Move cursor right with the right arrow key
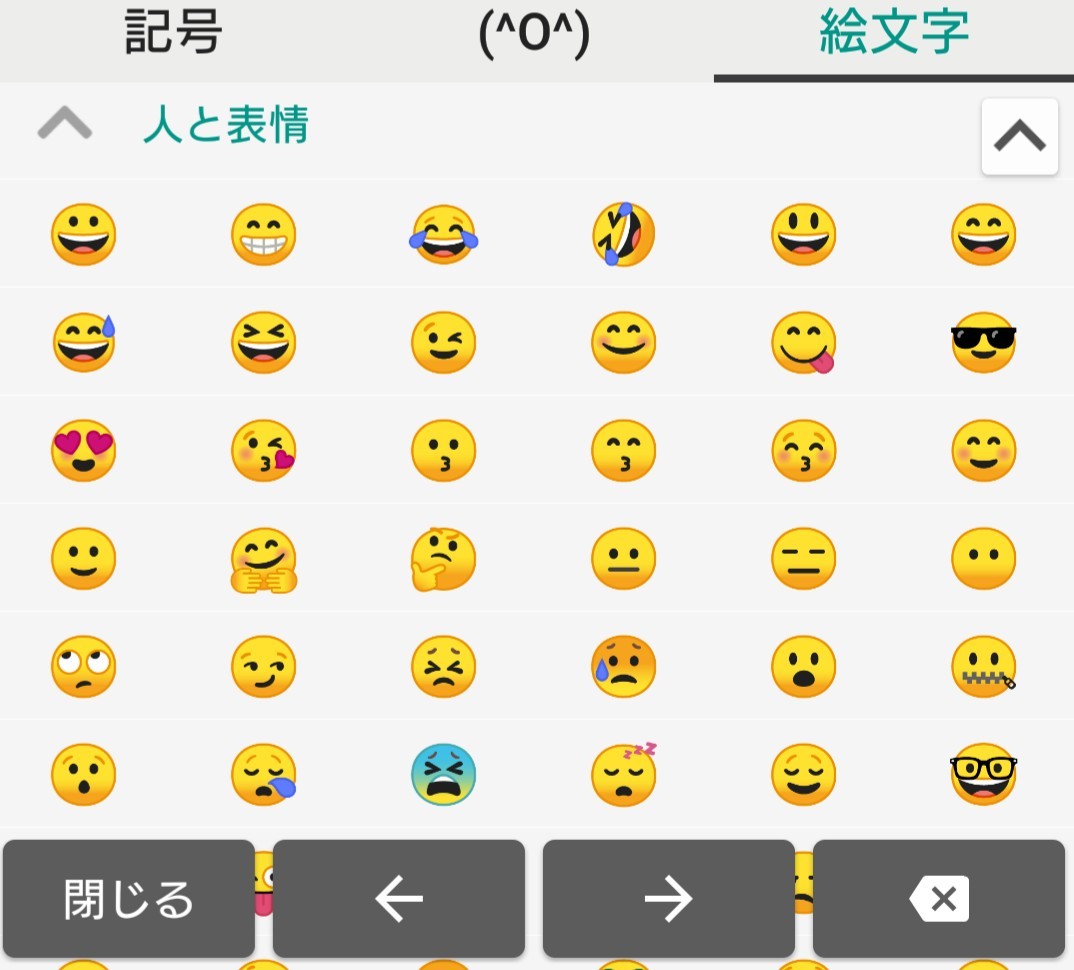 [669, 898]
